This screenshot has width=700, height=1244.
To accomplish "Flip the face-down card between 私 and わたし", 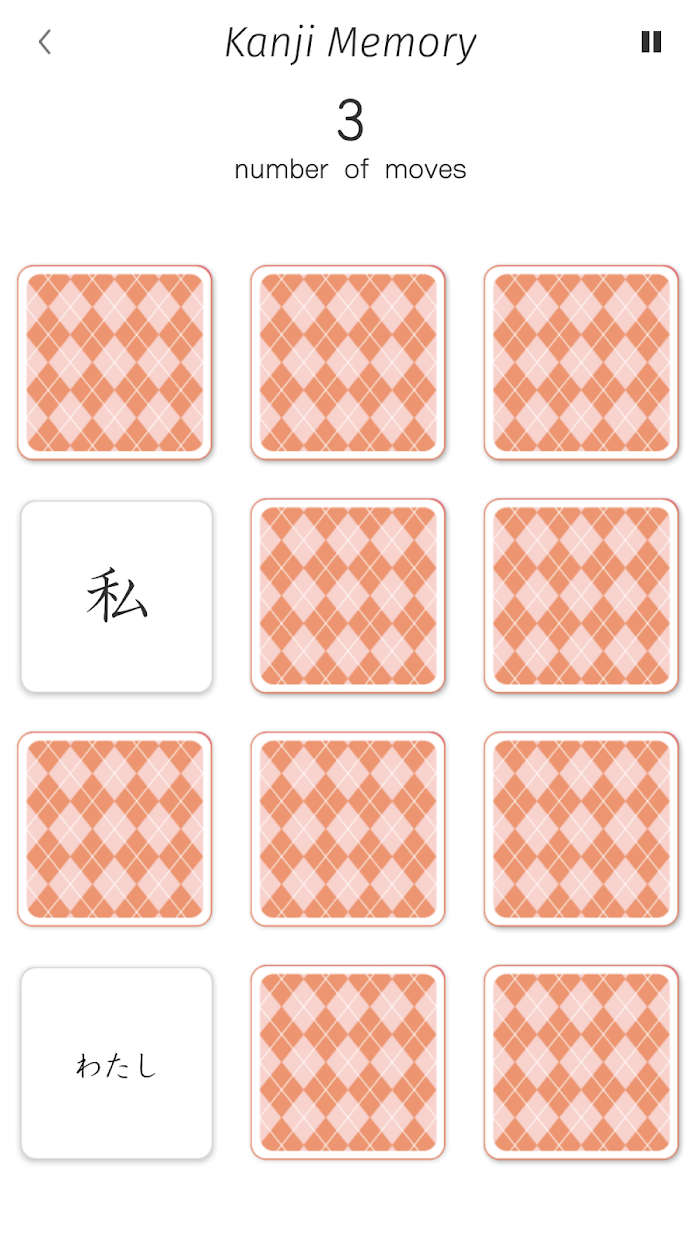I will click(115, 829).
